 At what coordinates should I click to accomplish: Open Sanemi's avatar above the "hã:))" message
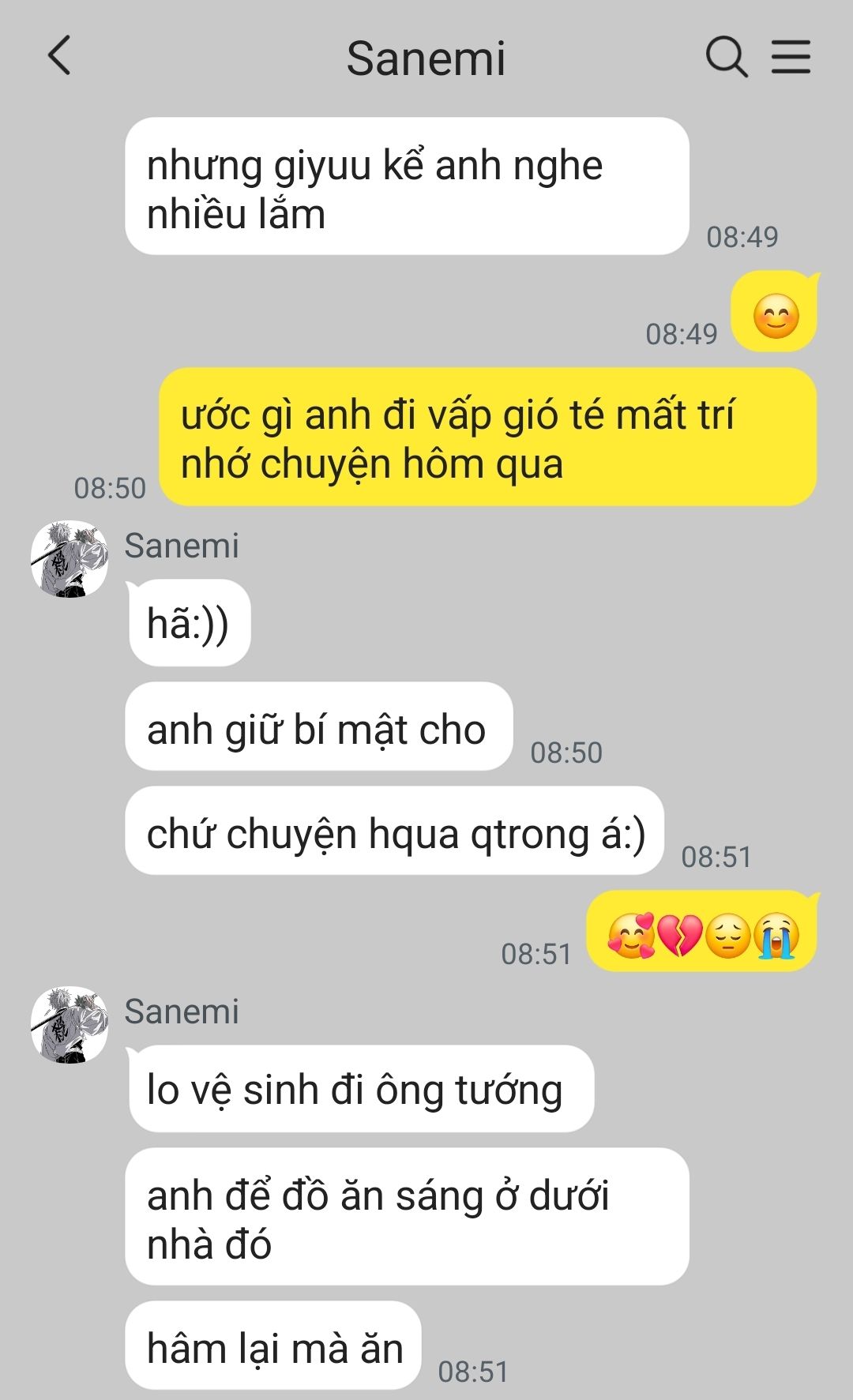[70, 558]
